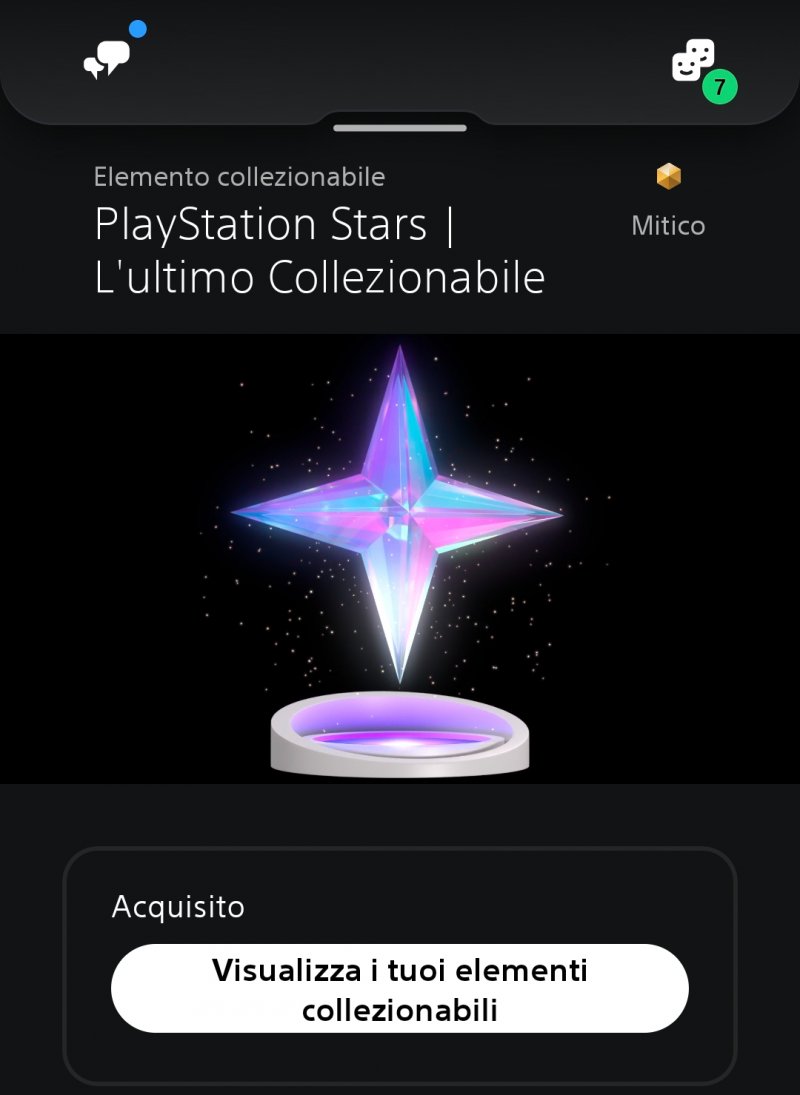Open the messages chat icon
This screenshot has height=1095, width=800.
[107, 60]
